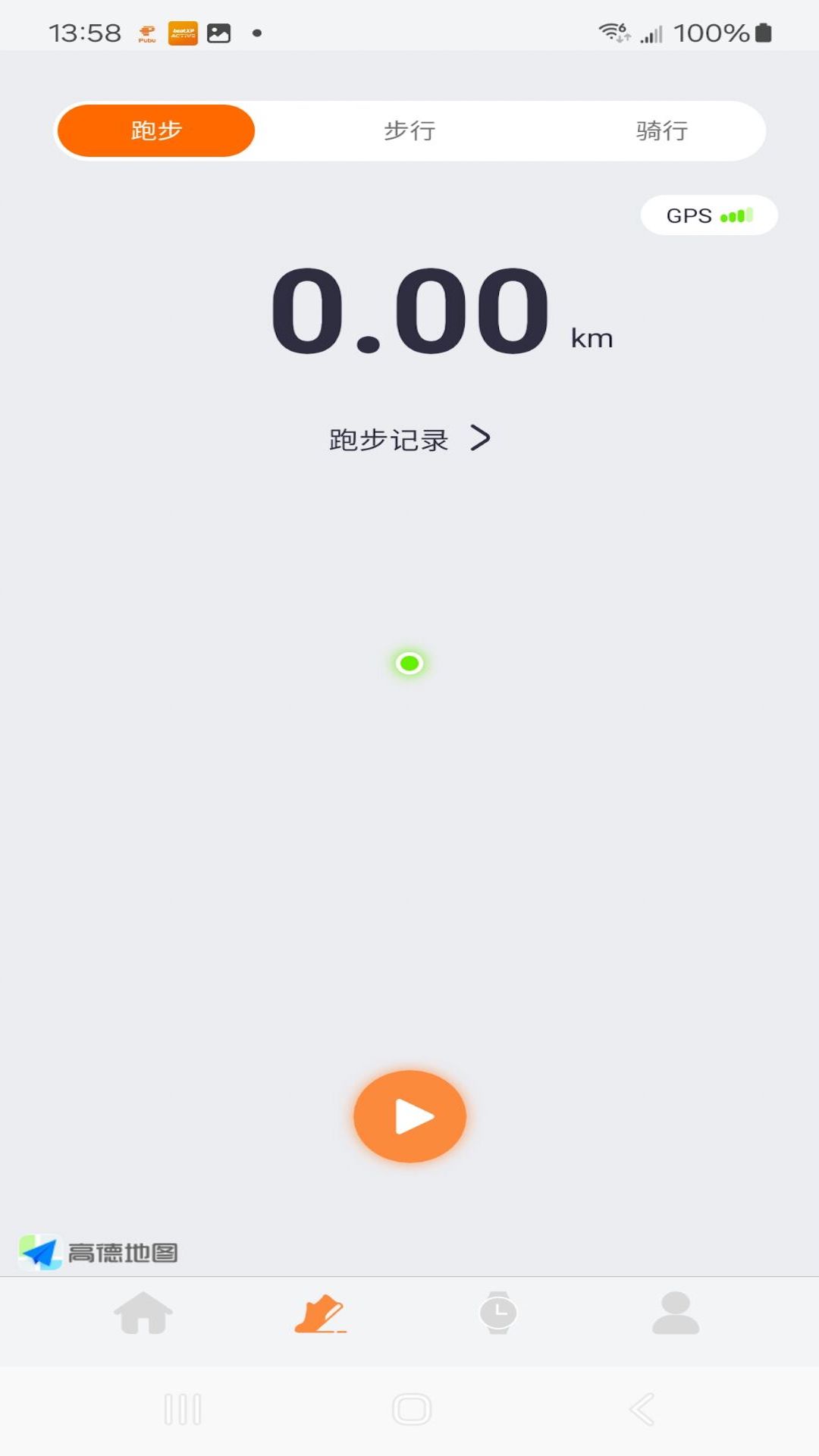
Task: Open 跑步记录 running history
Action: click(x=409, y=439)
